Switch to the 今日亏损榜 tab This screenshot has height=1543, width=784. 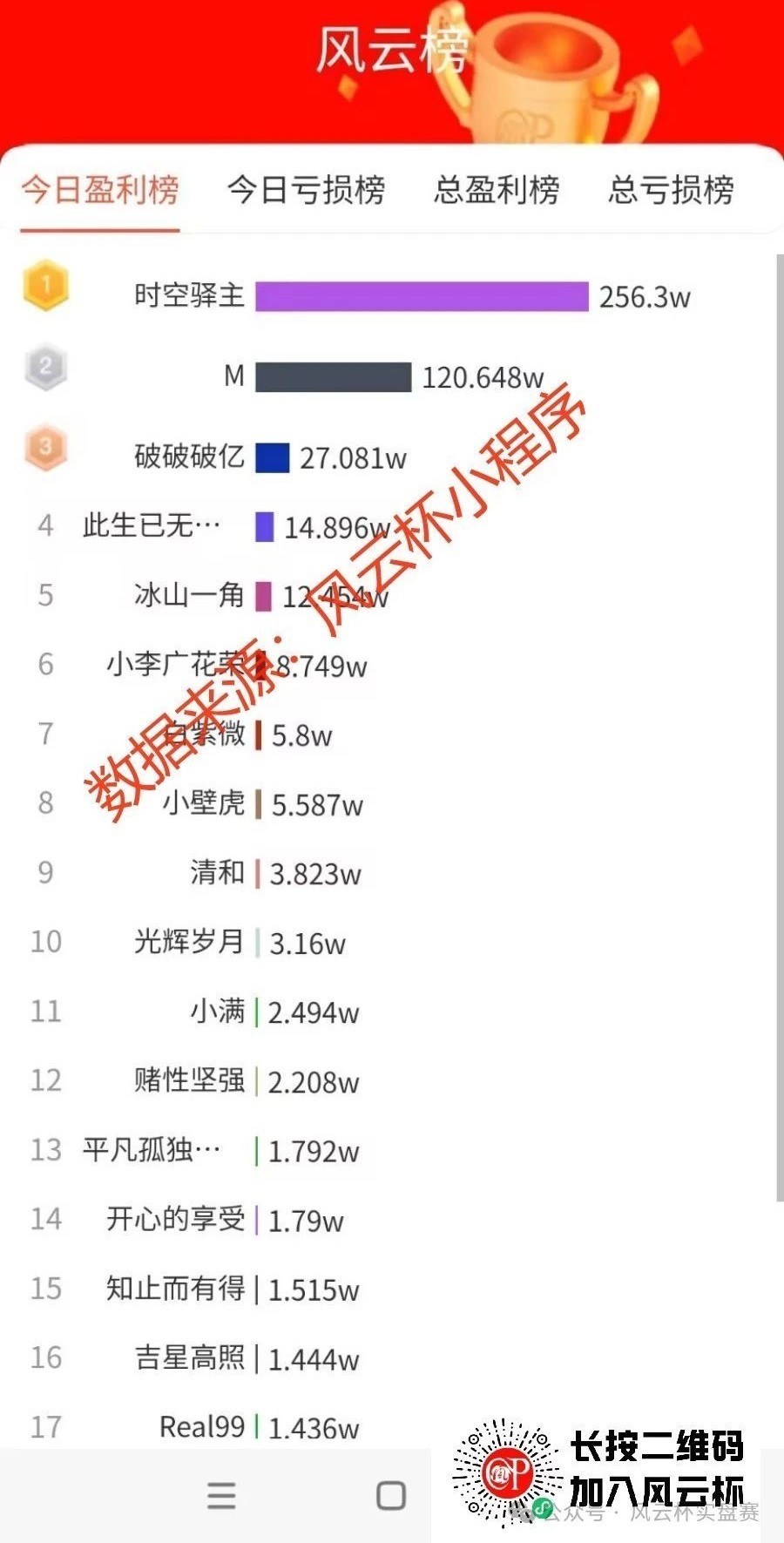(x=307, y=190)
